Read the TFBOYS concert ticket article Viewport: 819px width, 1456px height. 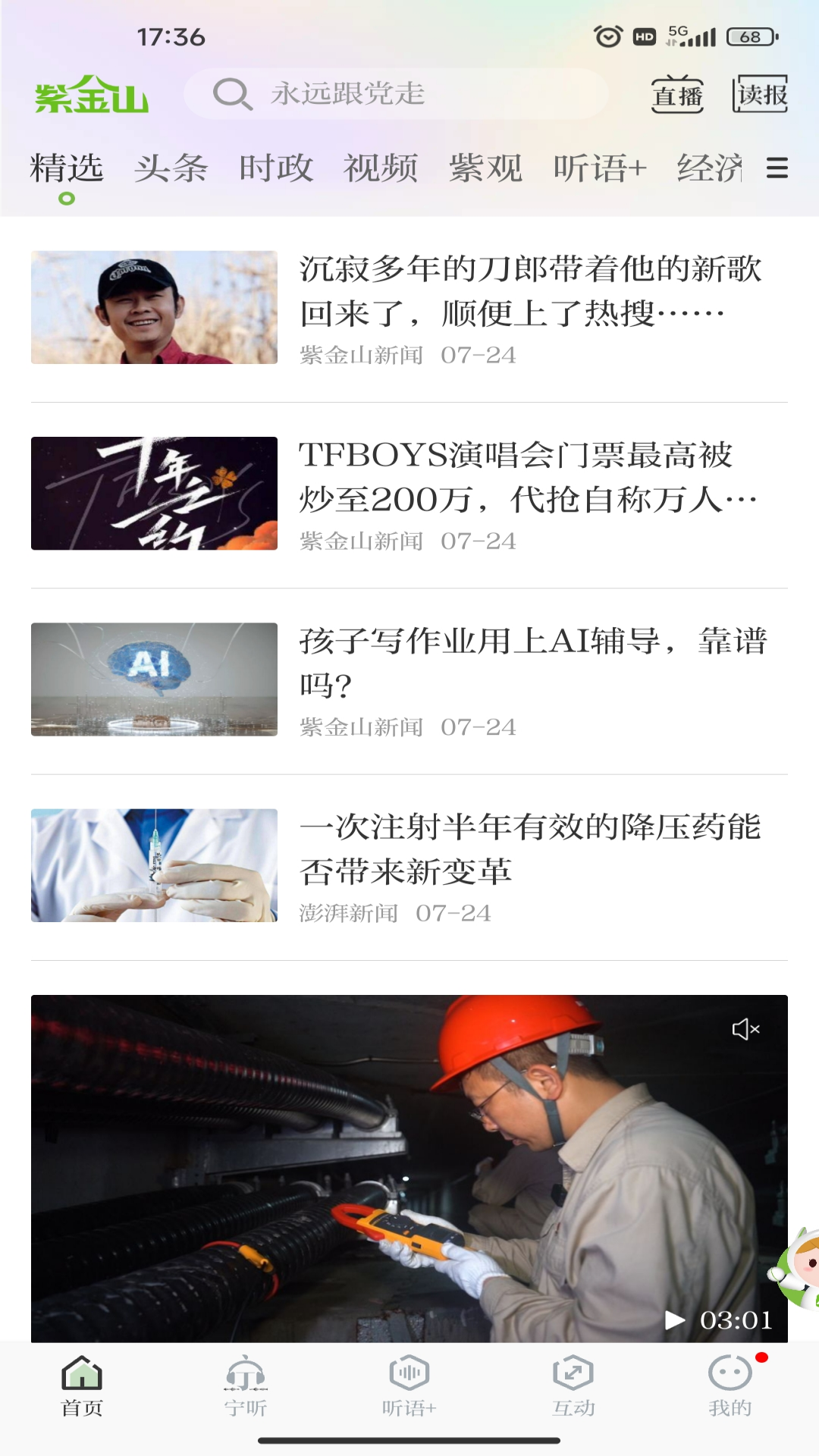(409, 493)
